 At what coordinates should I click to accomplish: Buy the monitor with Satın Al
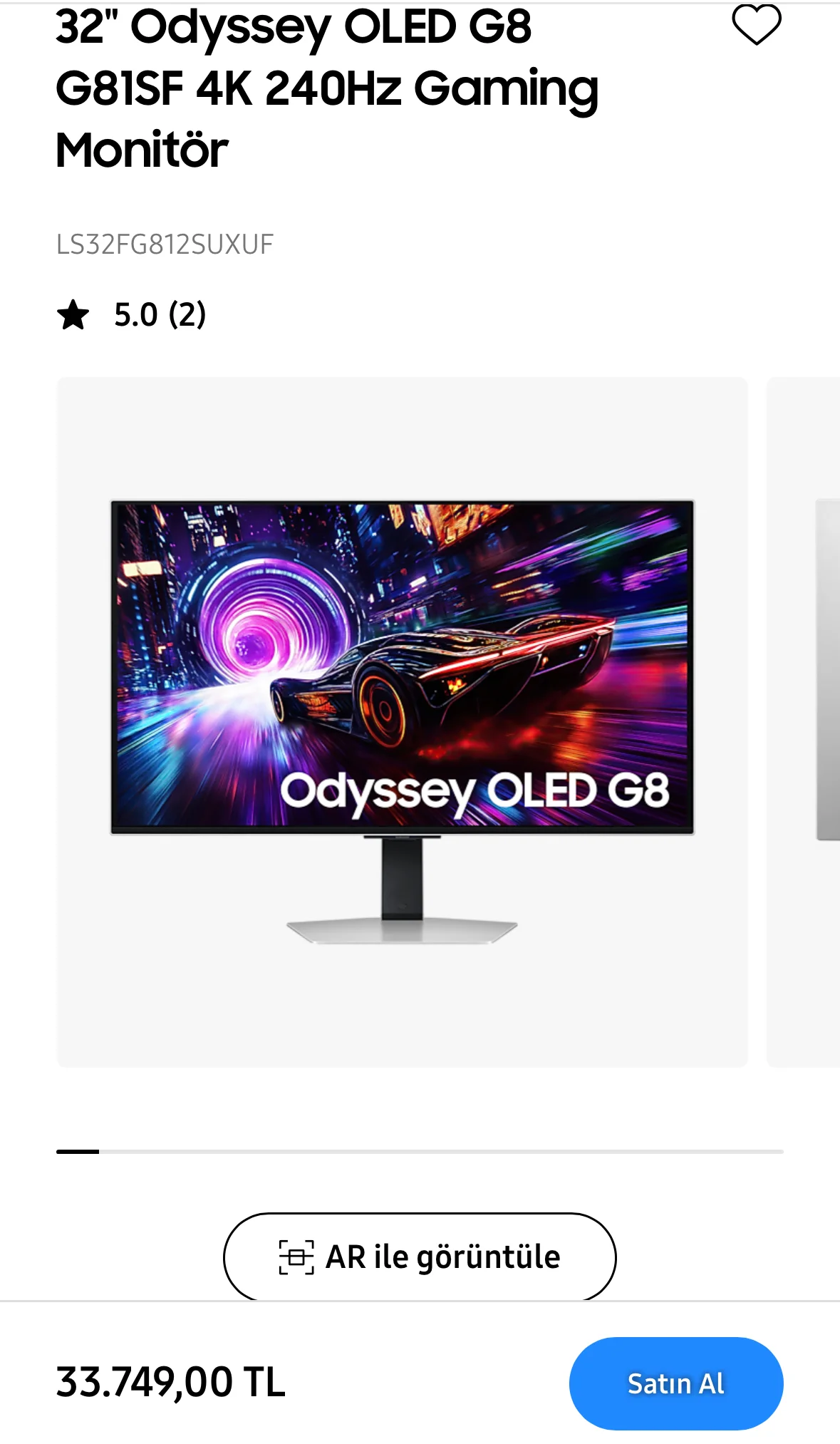(x=675, y=1383)
